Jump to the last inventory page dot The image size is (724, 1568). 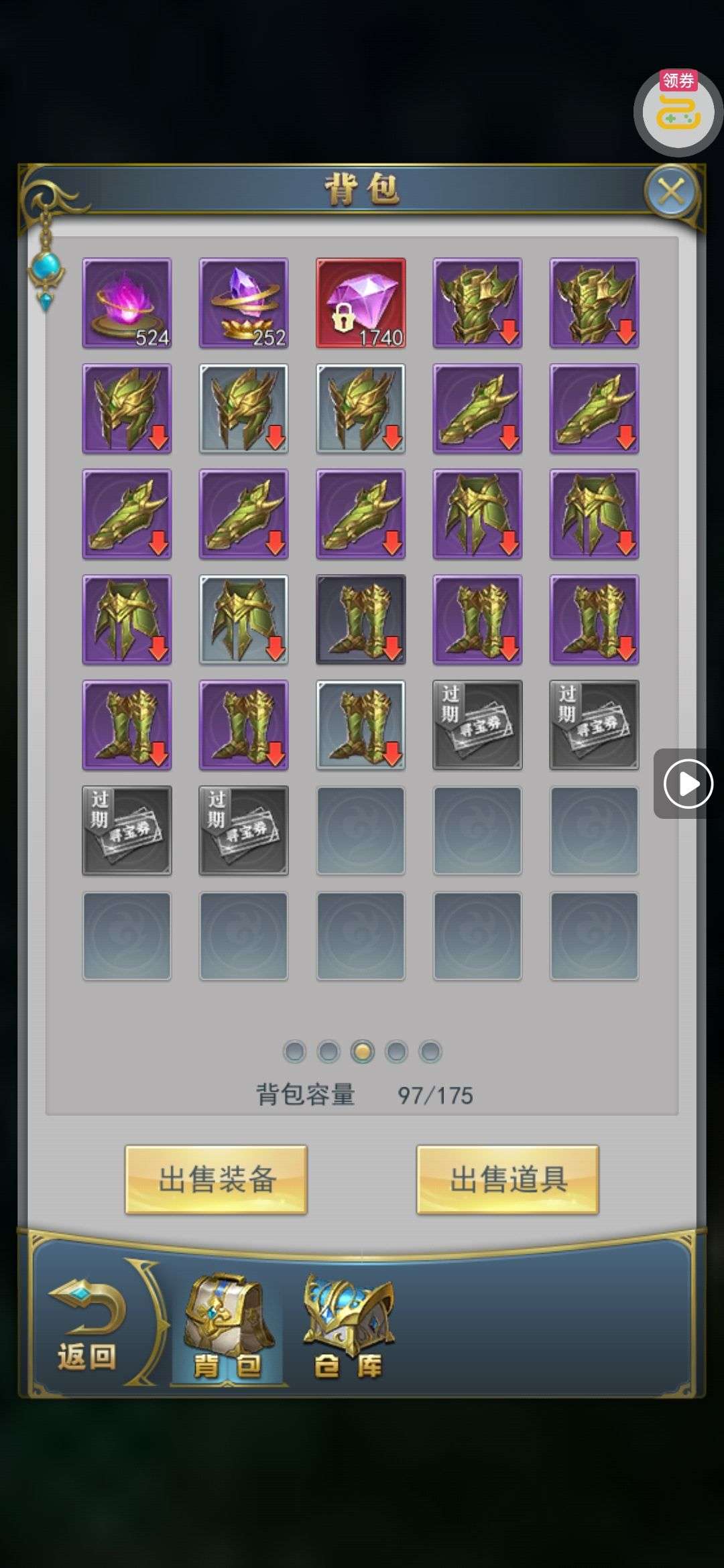[430, 1051]
